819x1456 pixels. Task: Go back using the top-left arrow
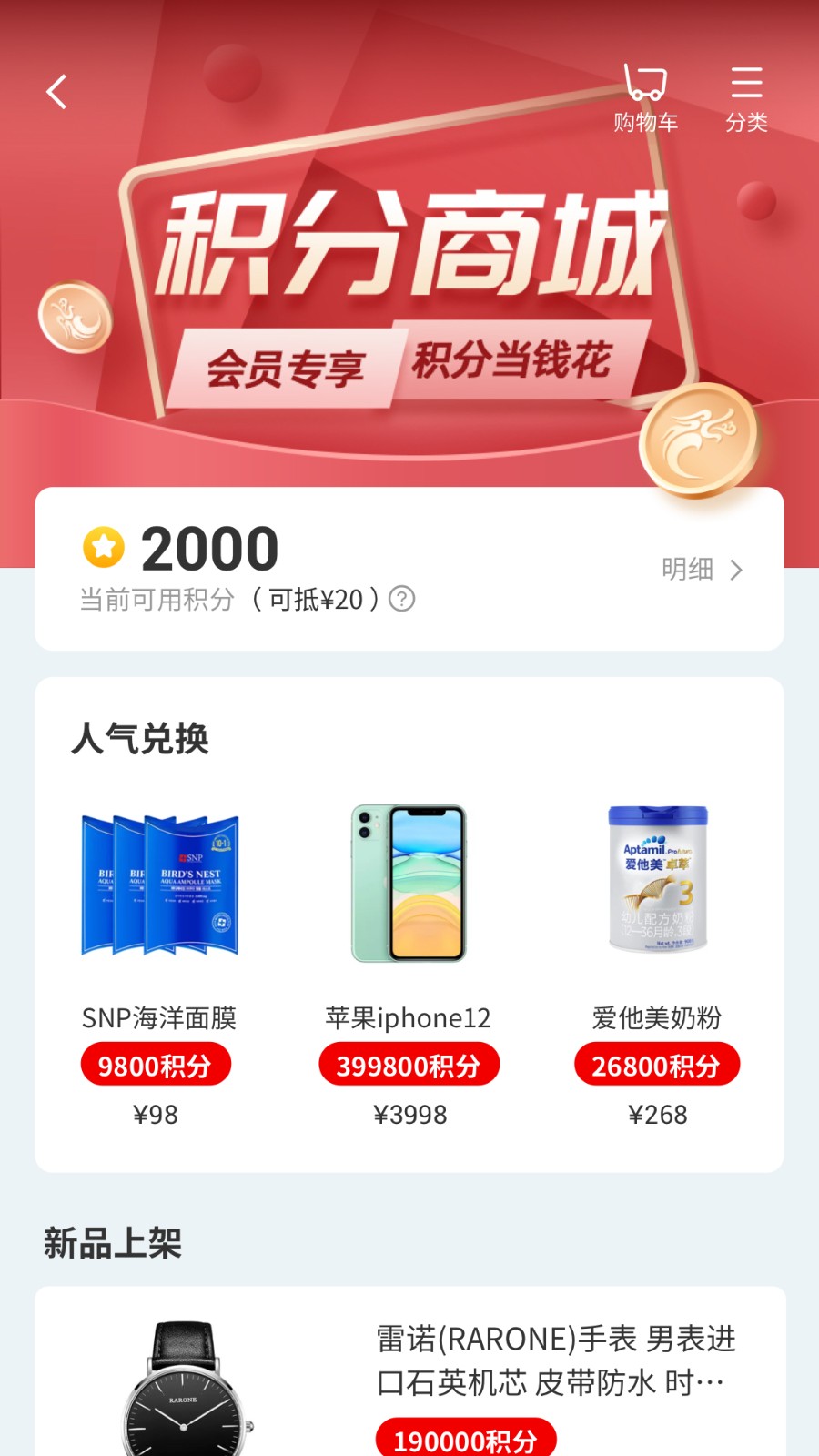coord(57,92)
